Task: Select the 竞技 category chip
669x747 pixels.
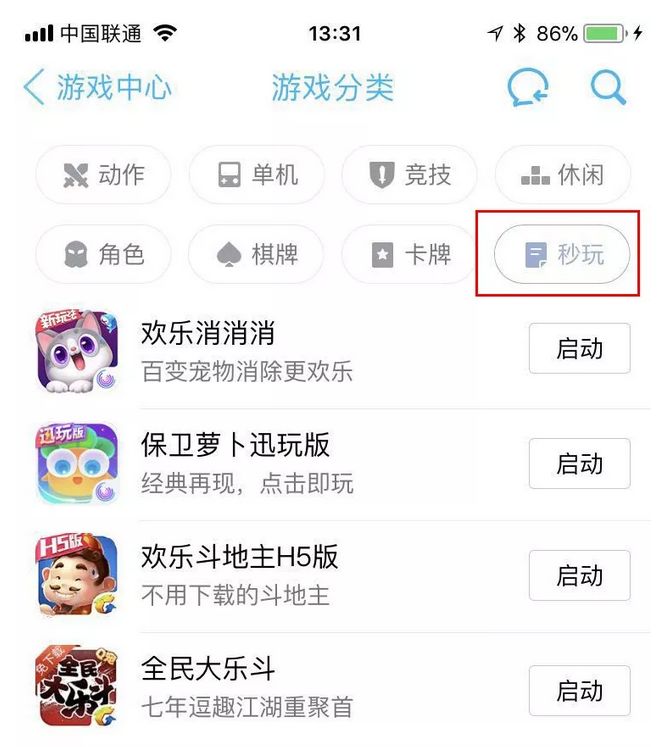Action: click(x=410, y=175)
